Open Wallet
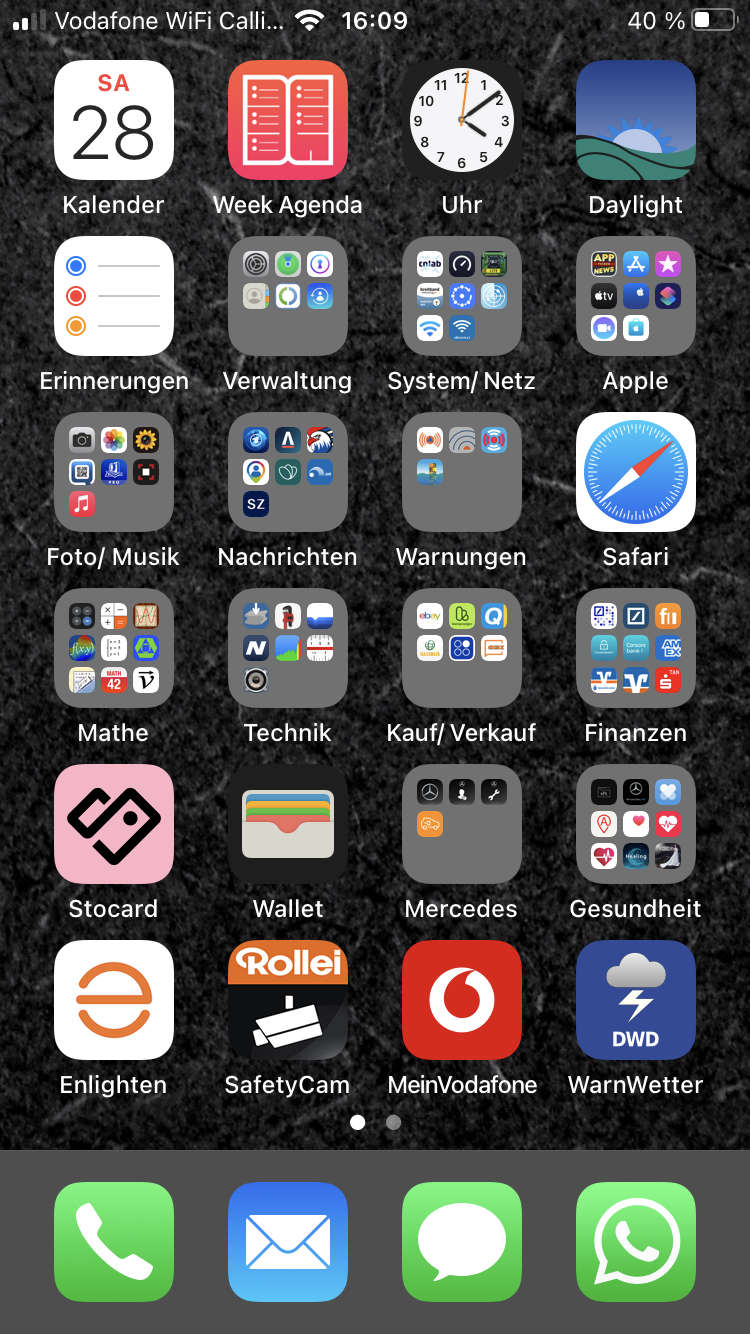Viewport: 750px width, 1334px height. (288, 824)
